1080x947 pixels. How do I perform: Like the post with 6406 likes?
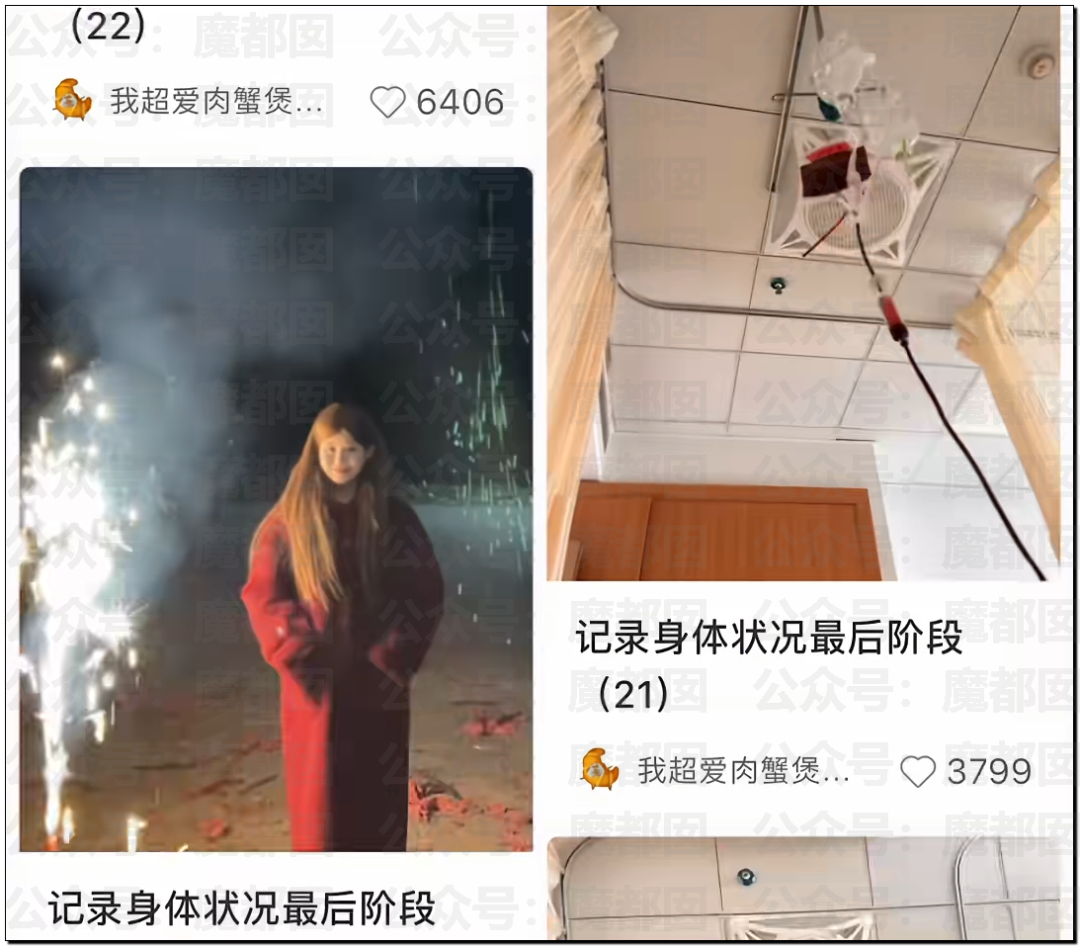coord(388,102)
